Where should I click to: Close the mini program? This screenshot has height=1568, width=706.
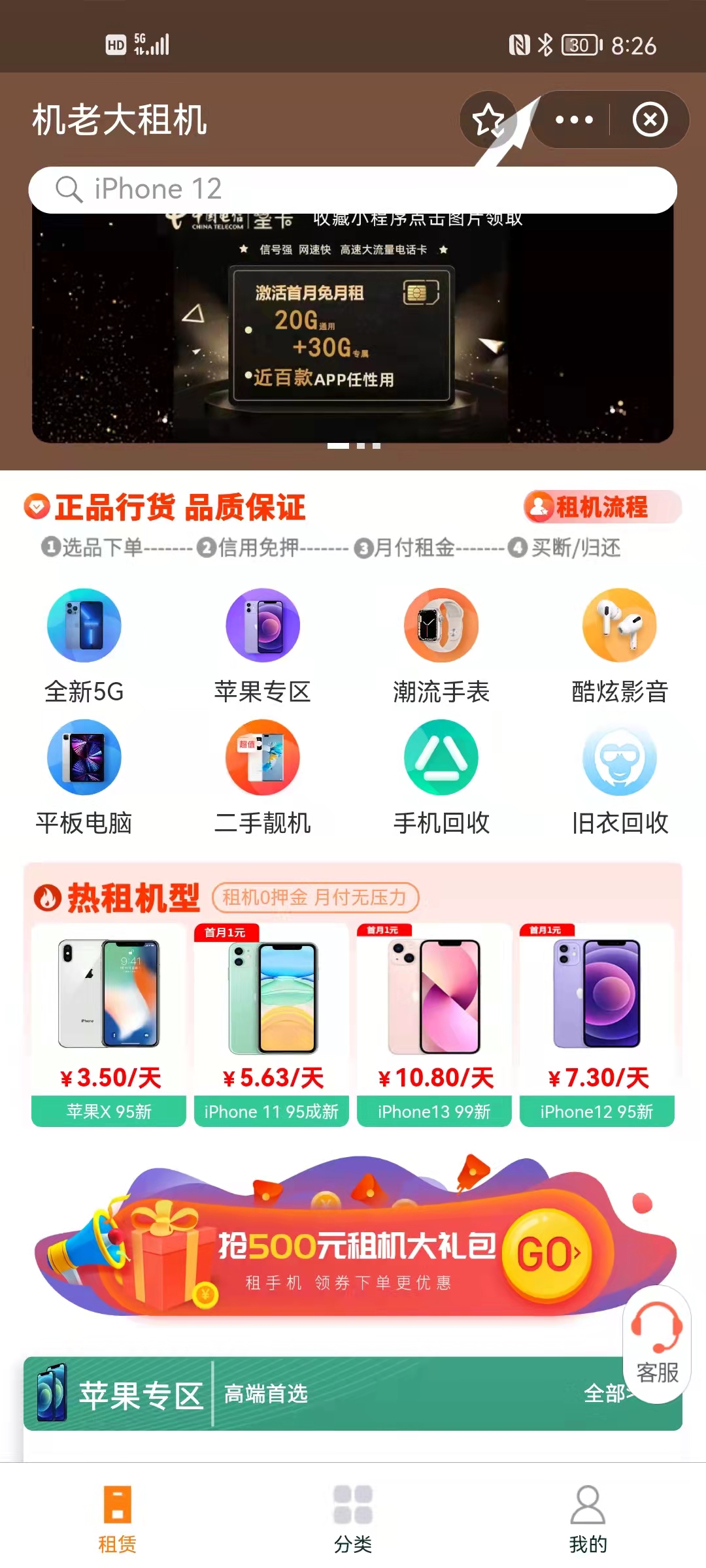[x=650, y=120]
